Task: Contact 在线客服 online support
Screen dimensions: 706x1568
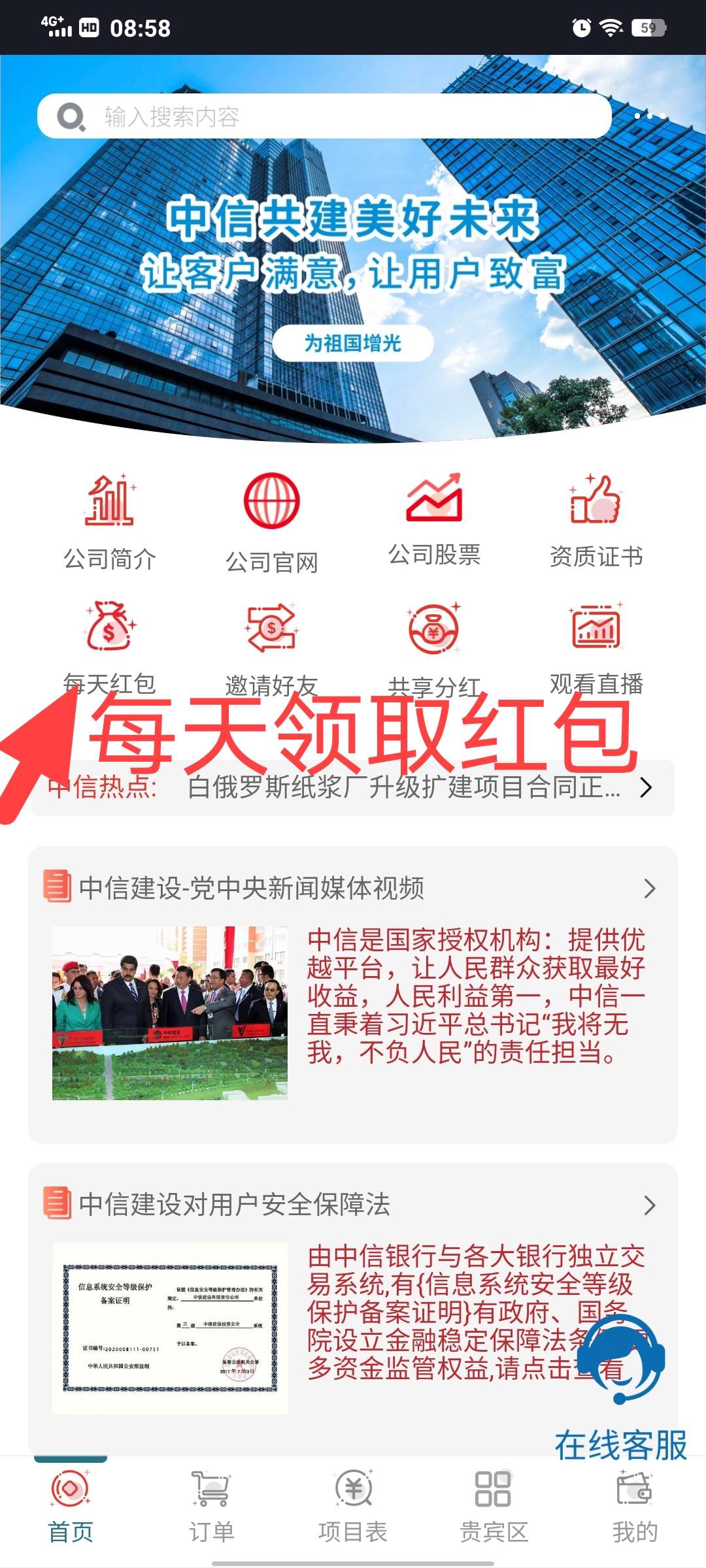Action: (621, 1385)
